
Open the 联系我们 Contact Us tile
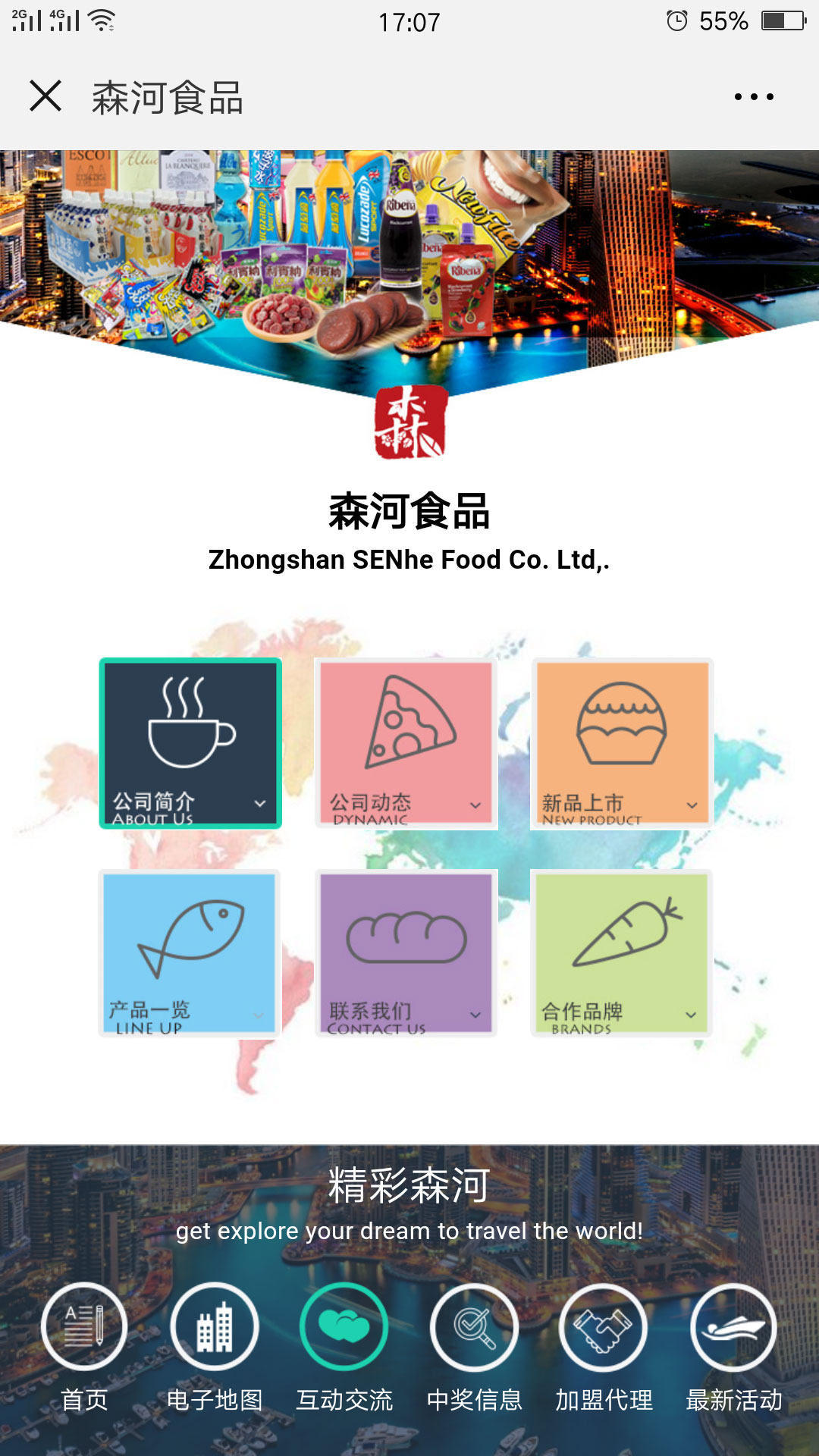[x=406, y=953]
